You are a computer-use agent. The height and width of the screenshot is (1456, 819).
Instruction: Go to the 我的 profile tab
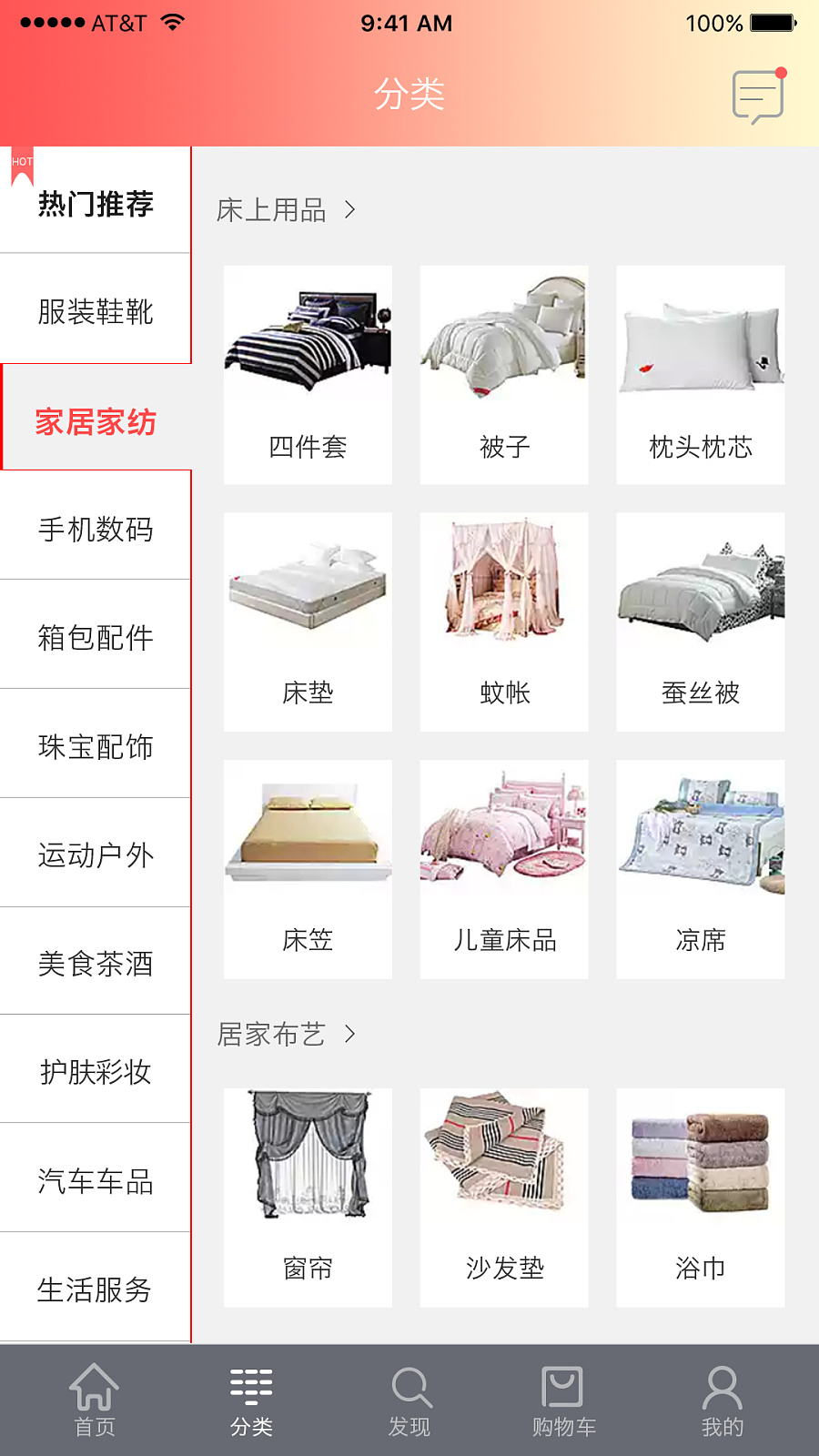723,1400
